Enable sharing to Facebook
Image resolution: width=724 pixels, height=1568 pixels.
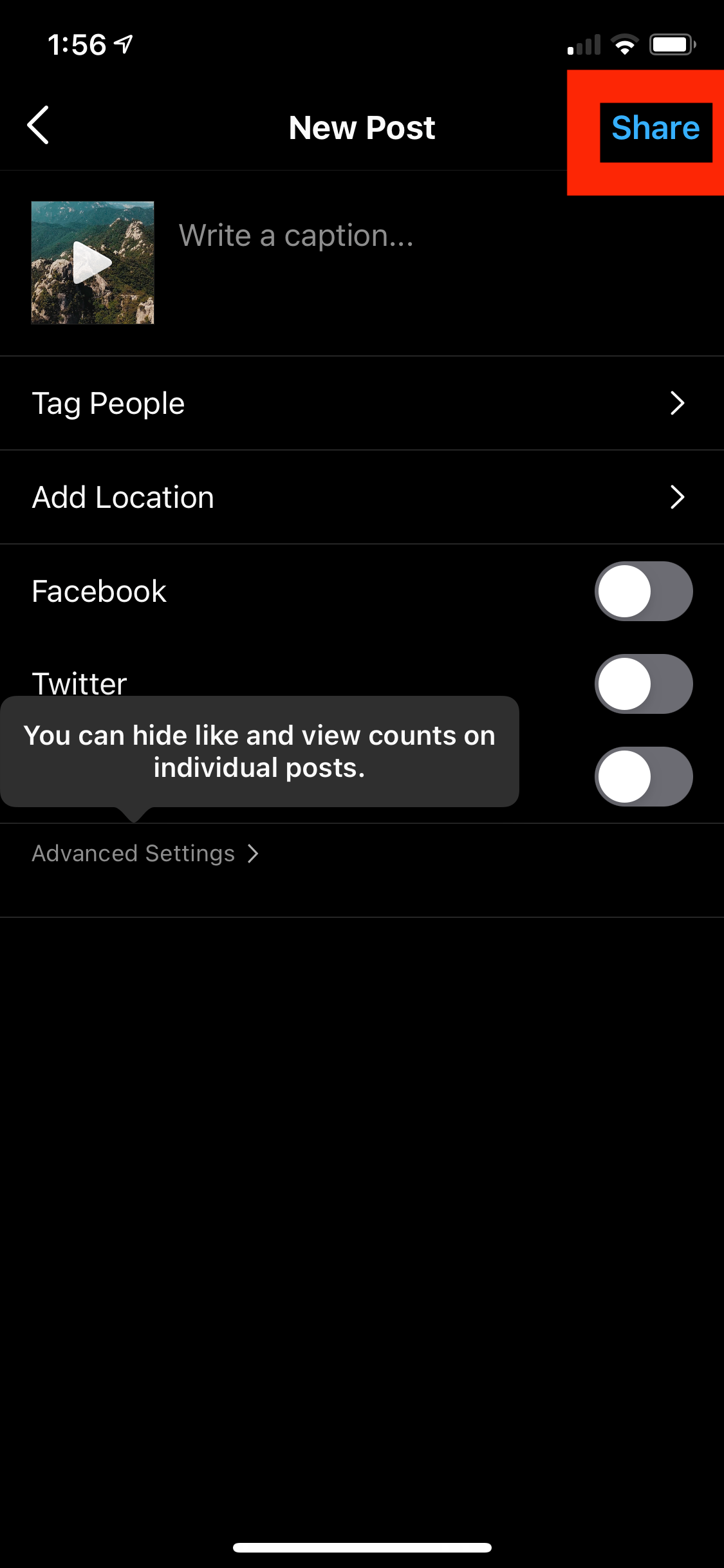tap(643, 592)
